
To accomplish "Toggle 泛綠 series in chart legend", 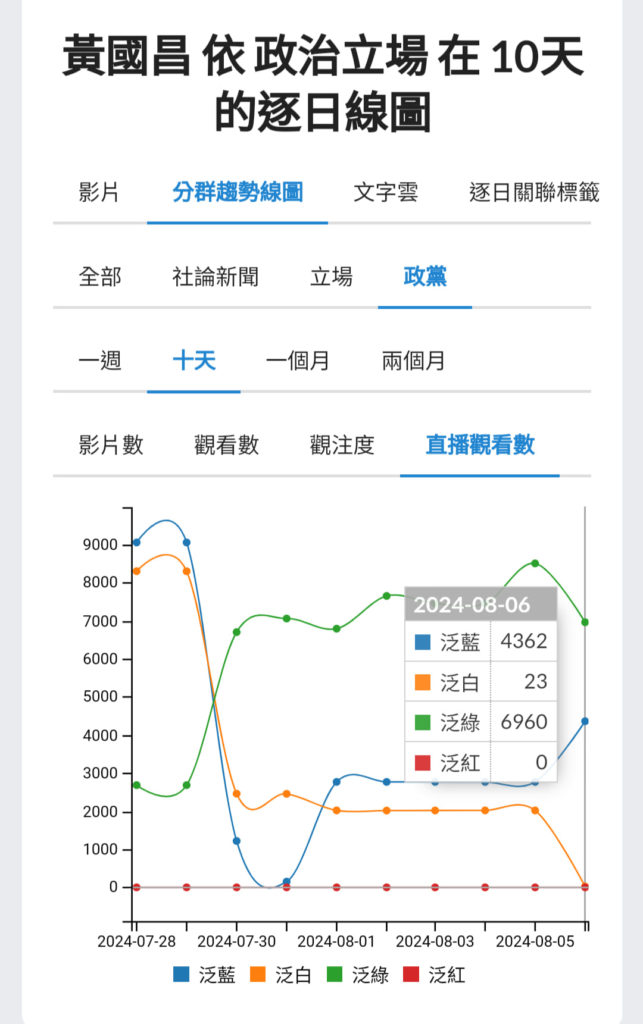I will [x=358, y=975].
